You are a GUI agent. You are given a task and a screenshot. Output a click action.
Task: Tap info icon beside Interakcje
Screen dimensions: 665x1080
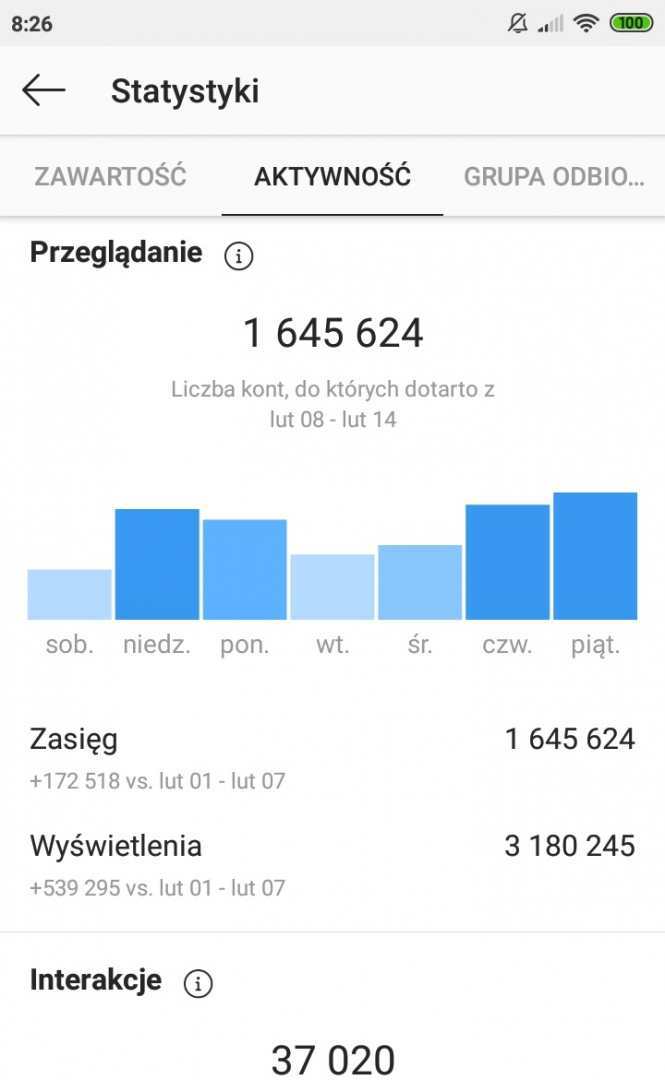pyautogui.click(x=198, y=984)
